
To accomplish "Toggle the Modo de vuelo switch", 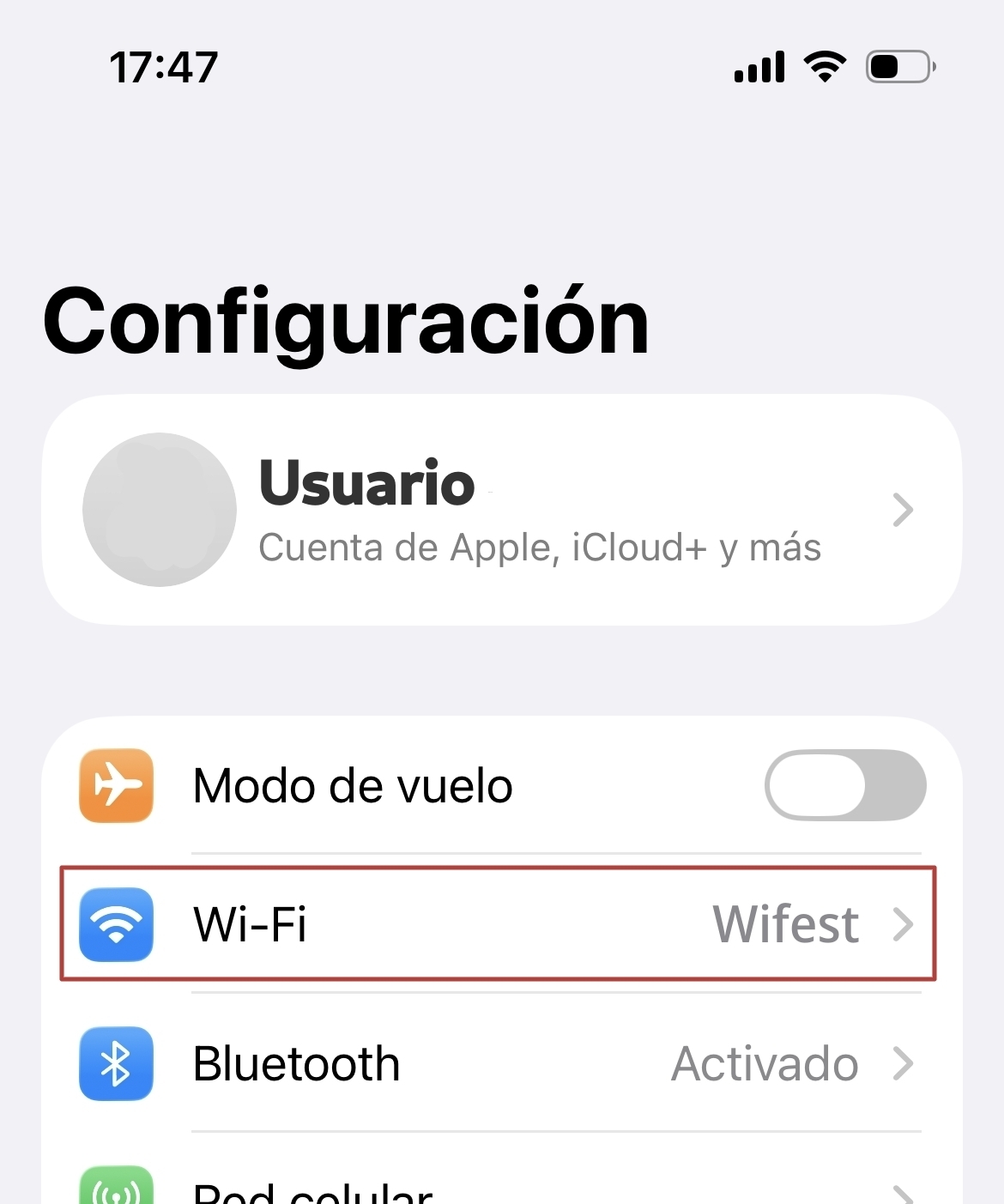I will 844,785.
